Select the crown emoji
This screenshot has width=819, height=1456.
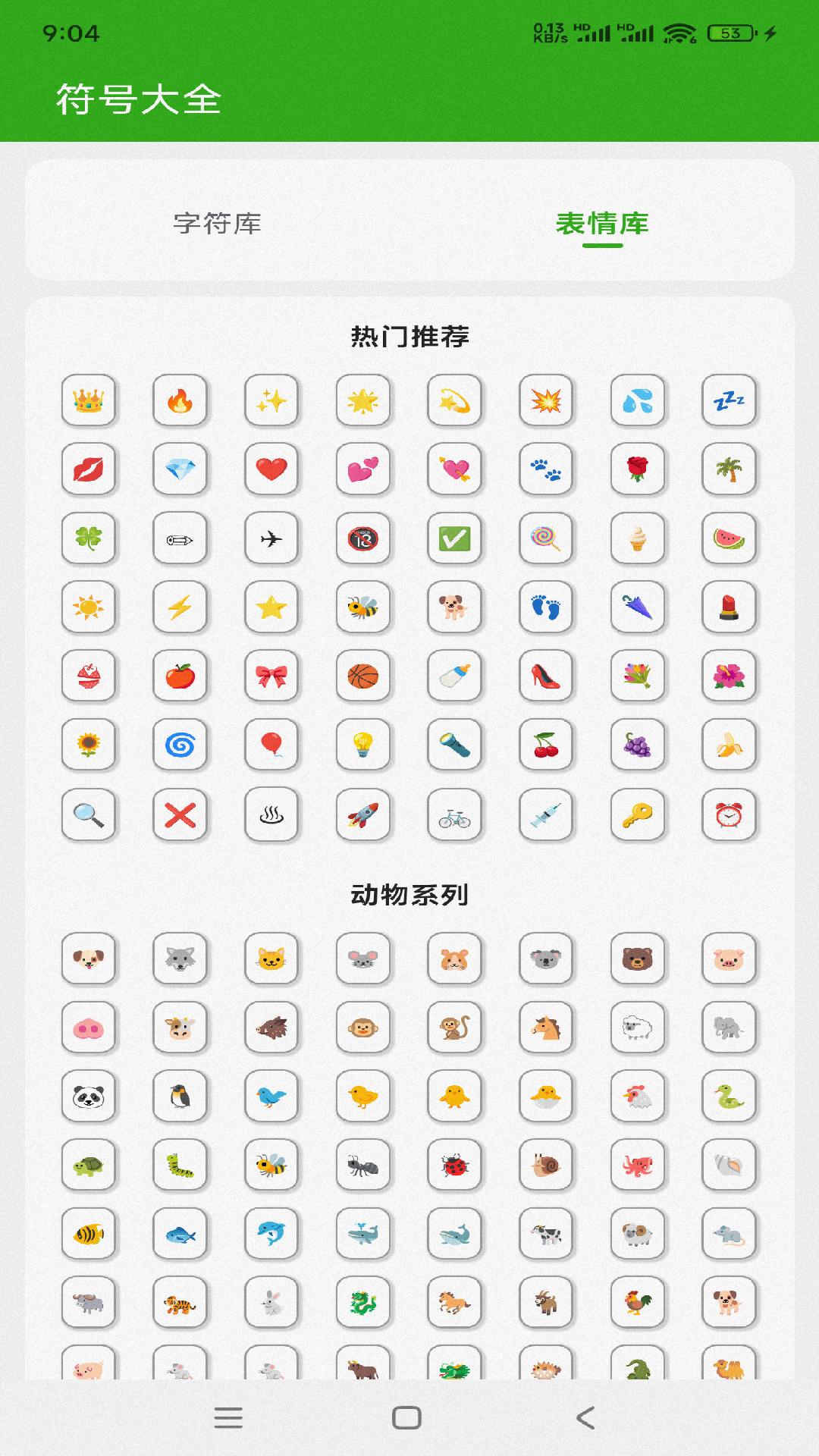[89, 402]
